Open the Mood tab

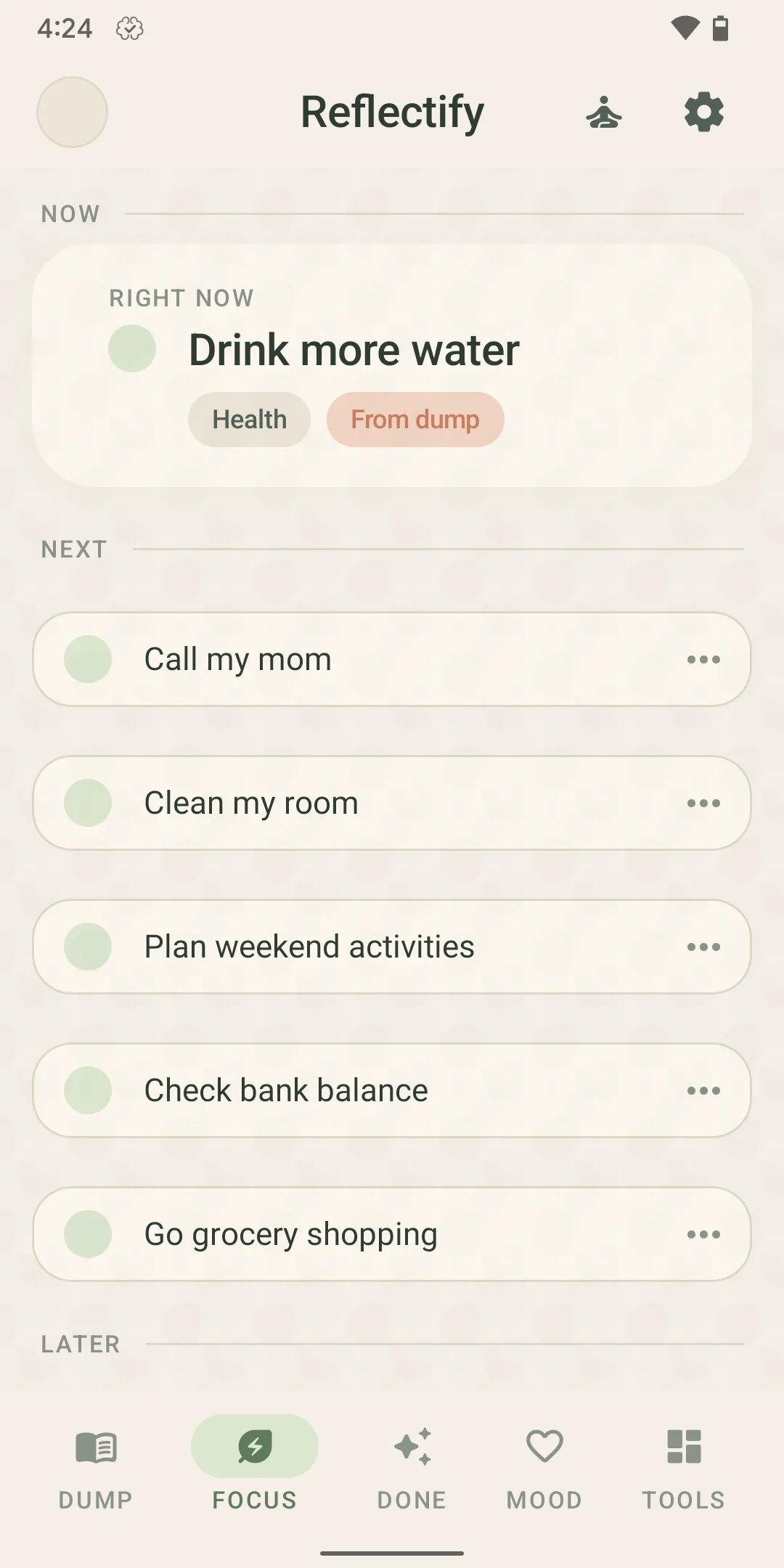544,1466
